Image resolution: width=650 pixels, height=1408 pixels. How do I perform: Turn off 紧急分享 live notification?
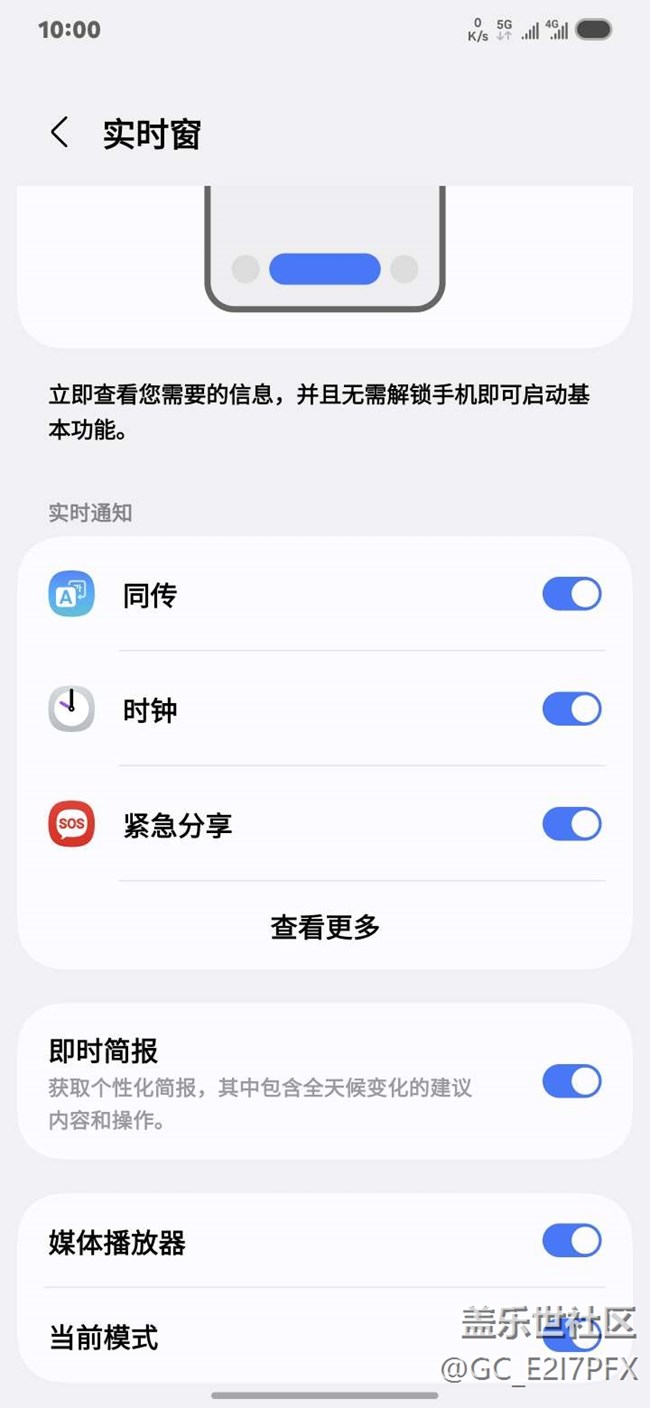point(571,825)
